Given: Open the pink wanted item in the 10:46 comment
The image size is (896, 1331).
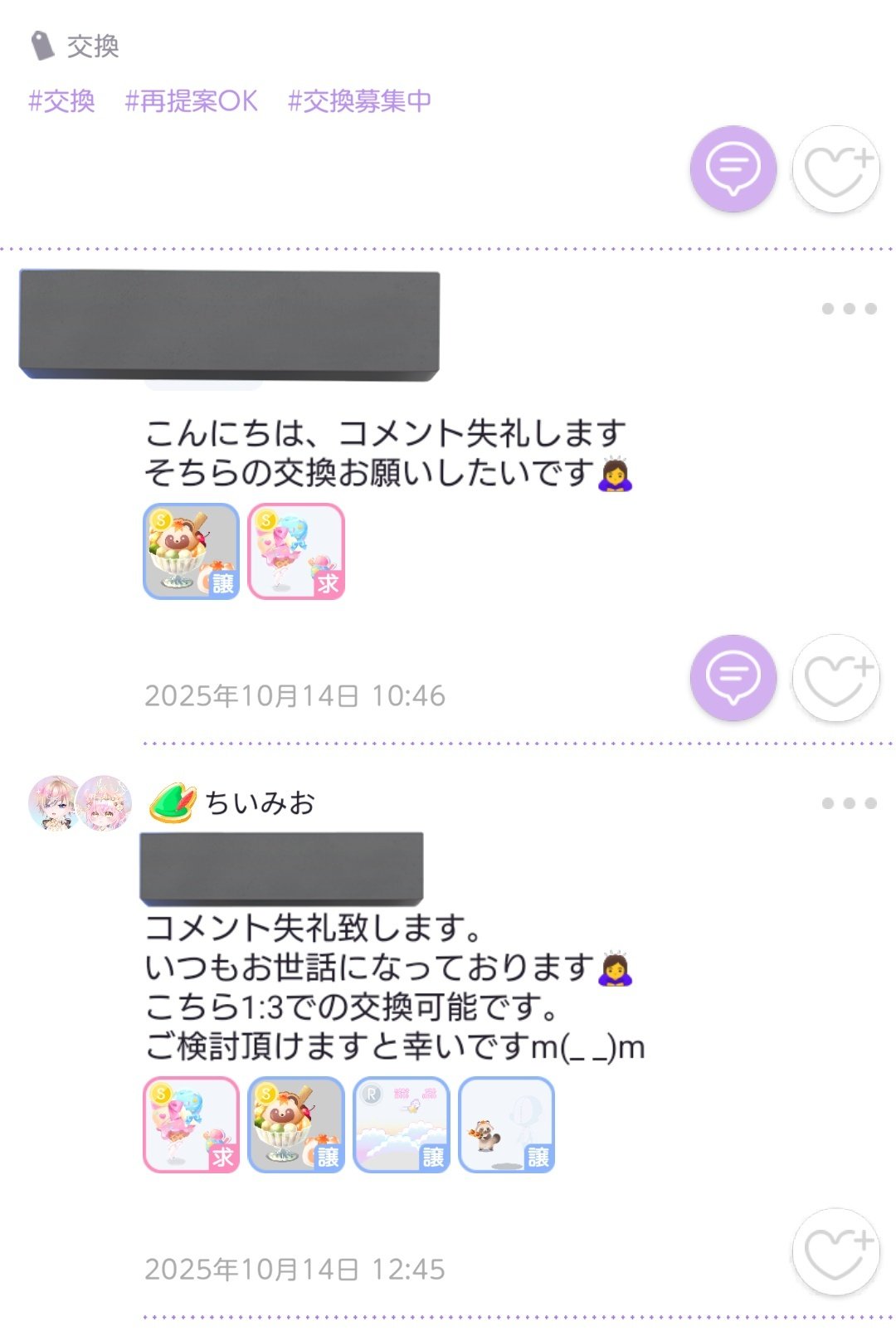Looking at the screenshot, I should click(296, 551).
